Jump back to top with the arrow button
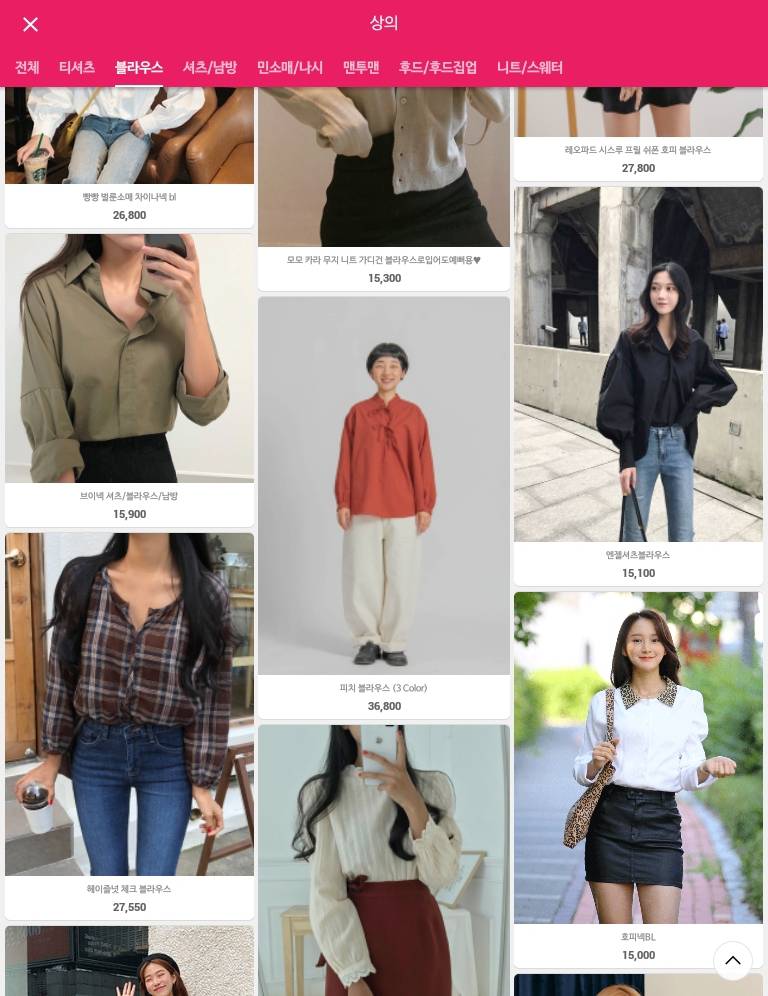This screenshot has width=768, height=996. (x=733, y=961)
